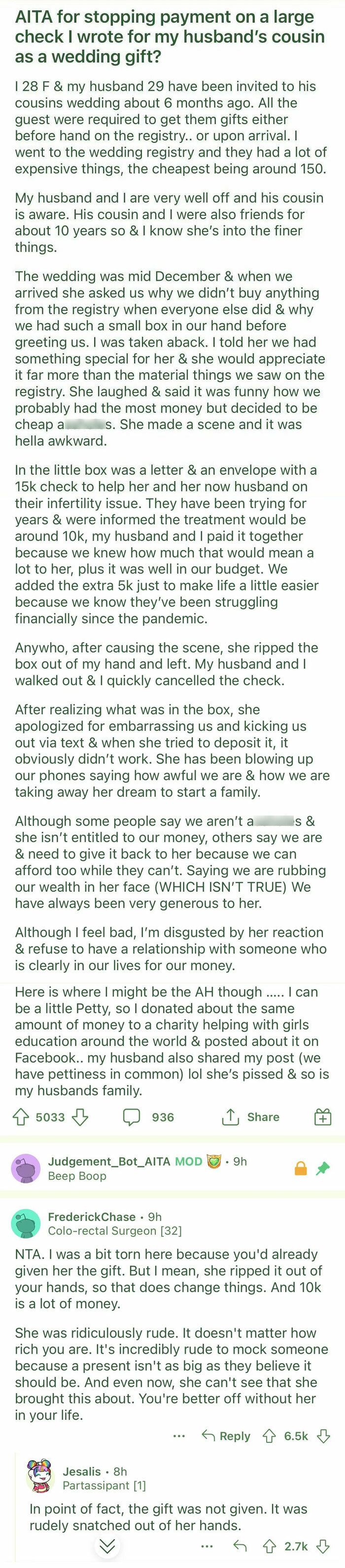The height and width of the screenshot is (1568, 345).
Task: Share this AITA post
Action: click(250, 1117)
